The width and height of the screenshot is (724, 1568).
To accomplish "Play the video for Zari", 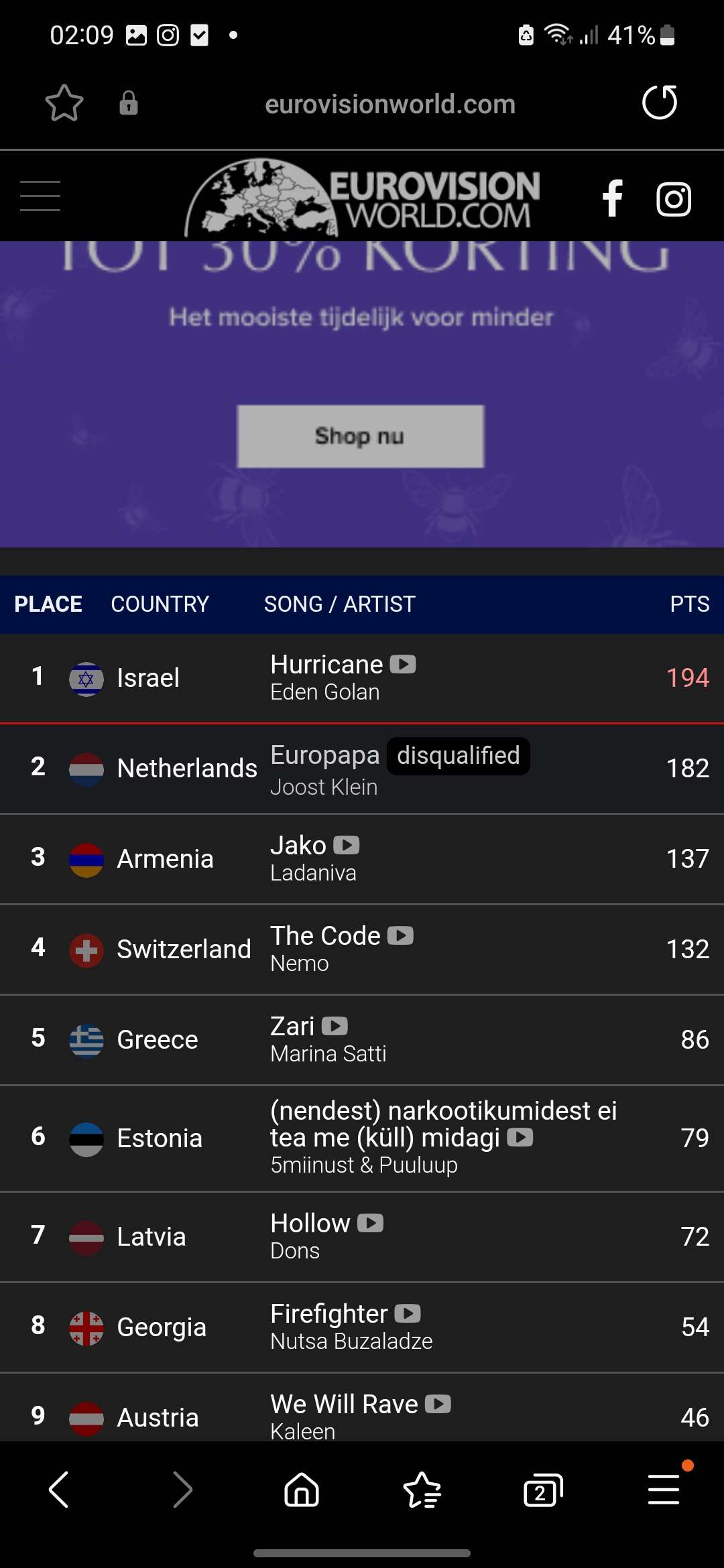I will (335, 1026).
